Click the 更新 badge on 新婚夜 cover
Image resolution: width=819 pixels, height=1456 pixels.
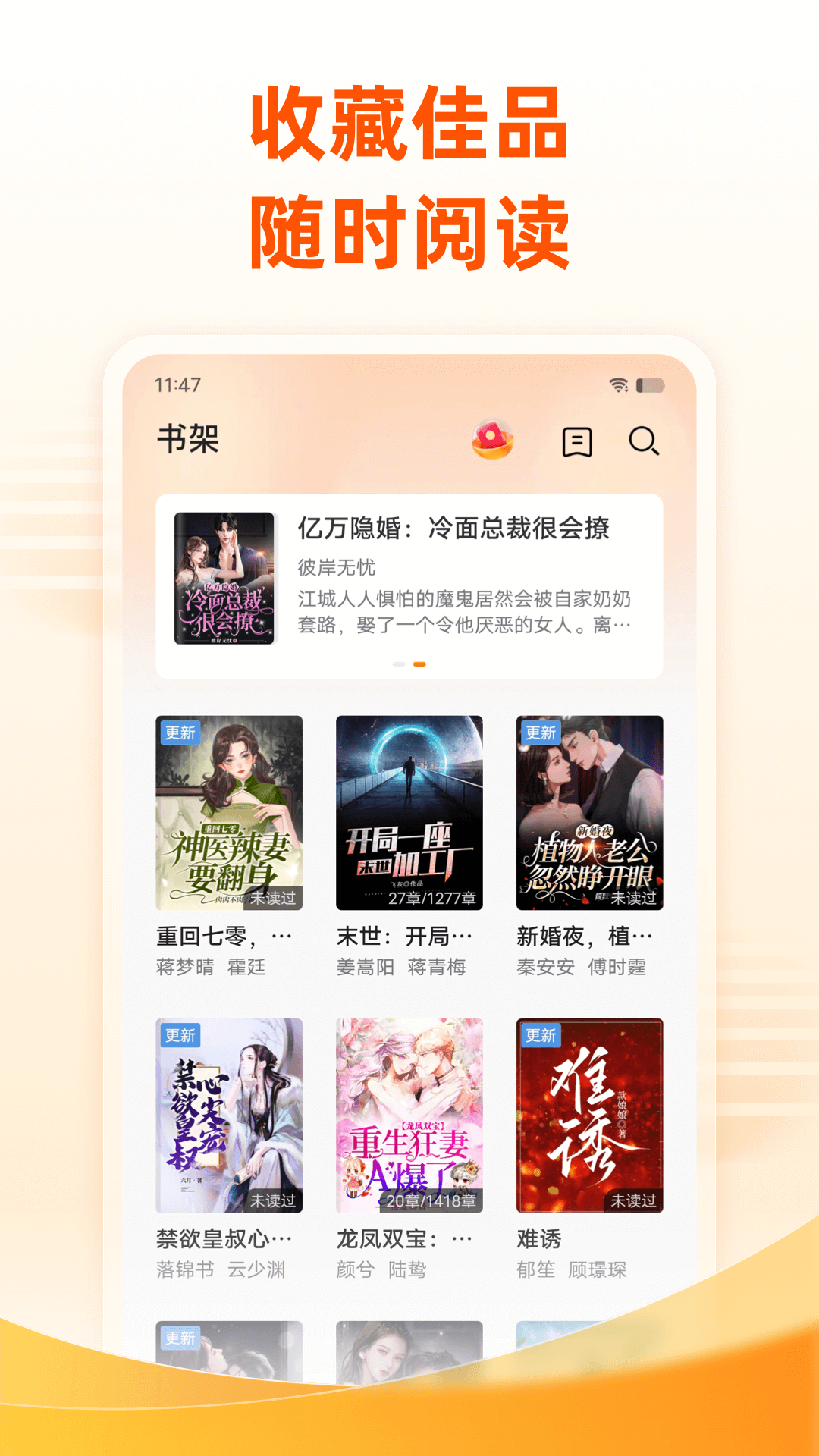tap(539, 734)
